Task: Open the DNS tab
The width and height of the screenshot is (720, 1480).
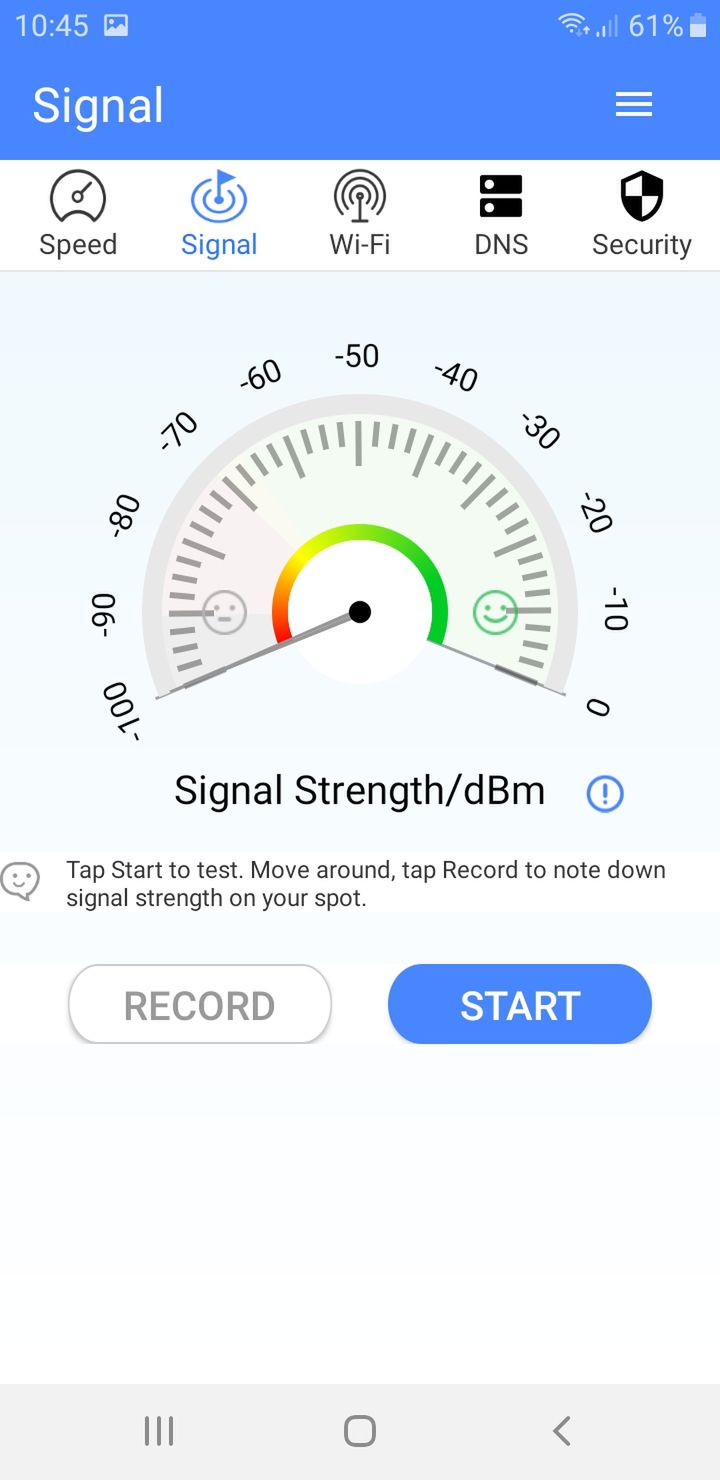Action: click(x=501, y=215)
